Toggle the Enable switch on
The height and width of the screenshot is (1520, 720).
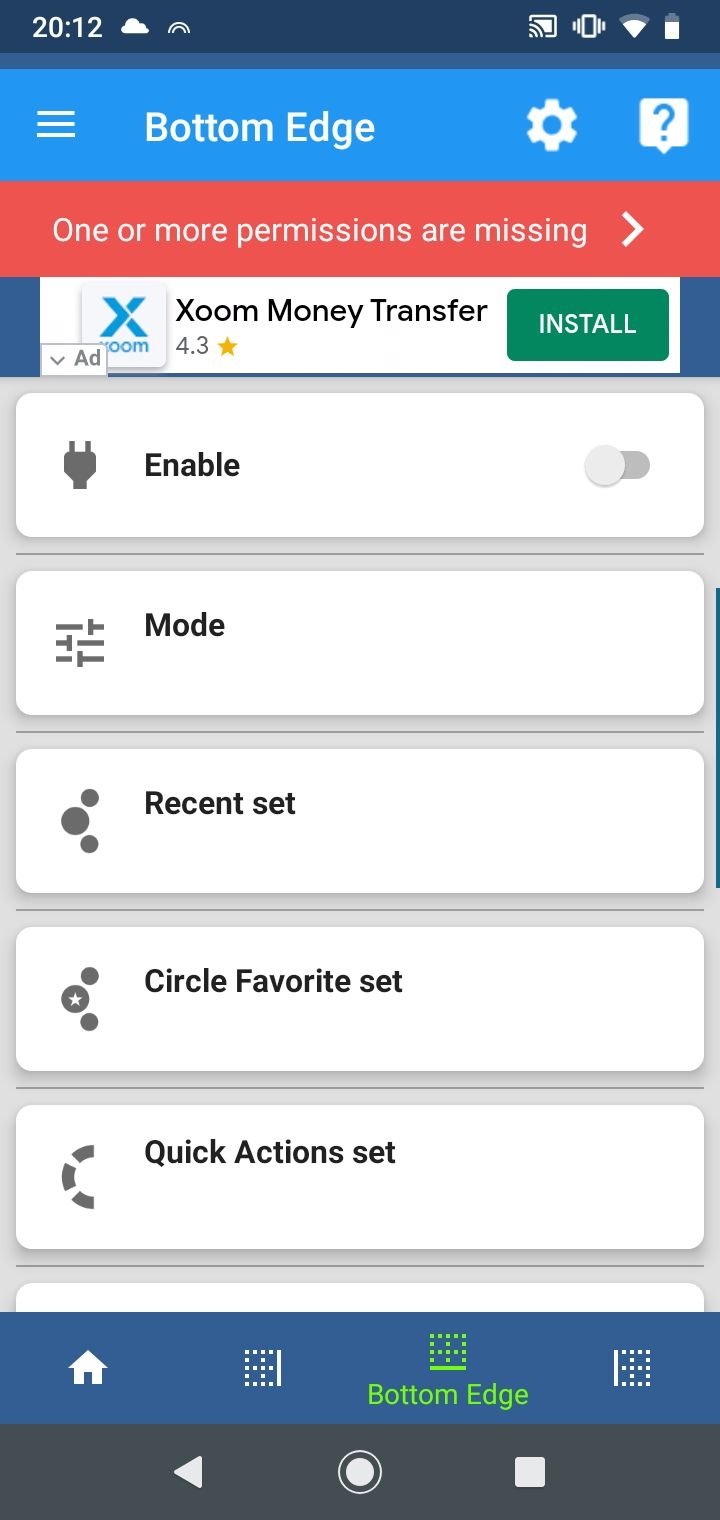[617, 465]
